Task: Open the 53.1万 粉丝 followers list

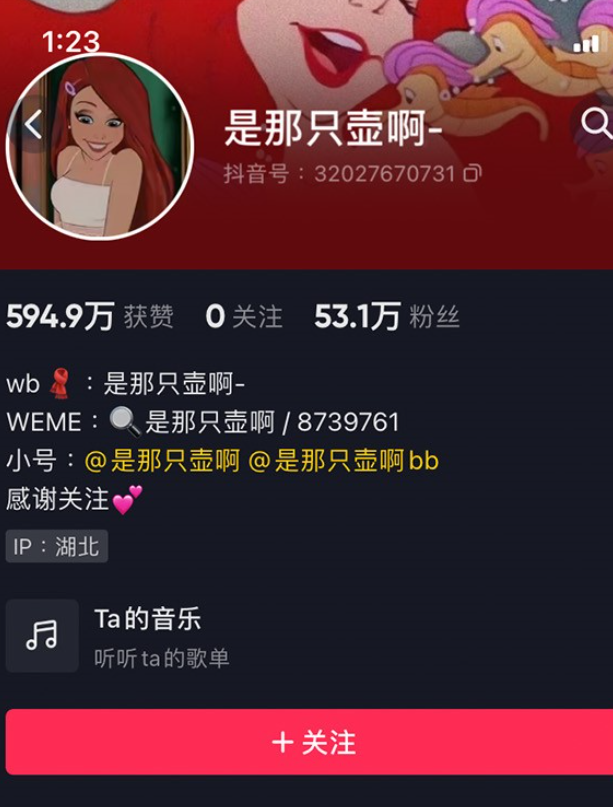Action: click(x=387, y=318)
